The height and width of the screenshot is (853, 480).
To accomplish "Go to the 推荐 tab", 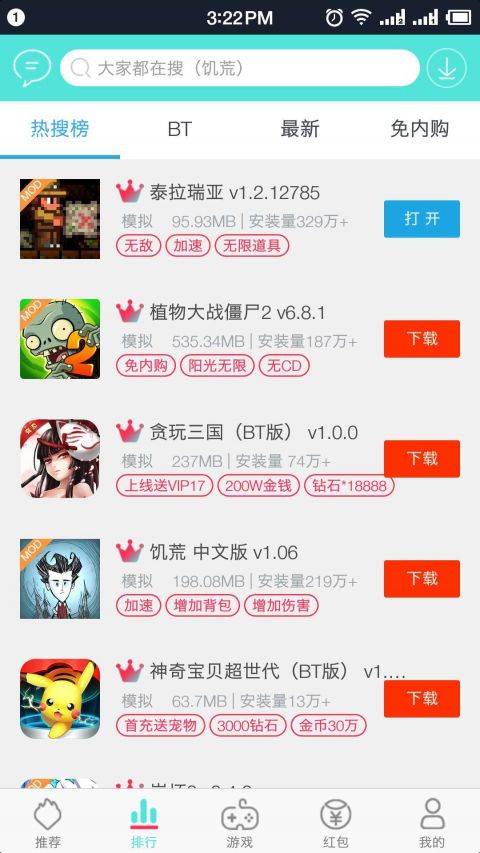I will 48,823.
